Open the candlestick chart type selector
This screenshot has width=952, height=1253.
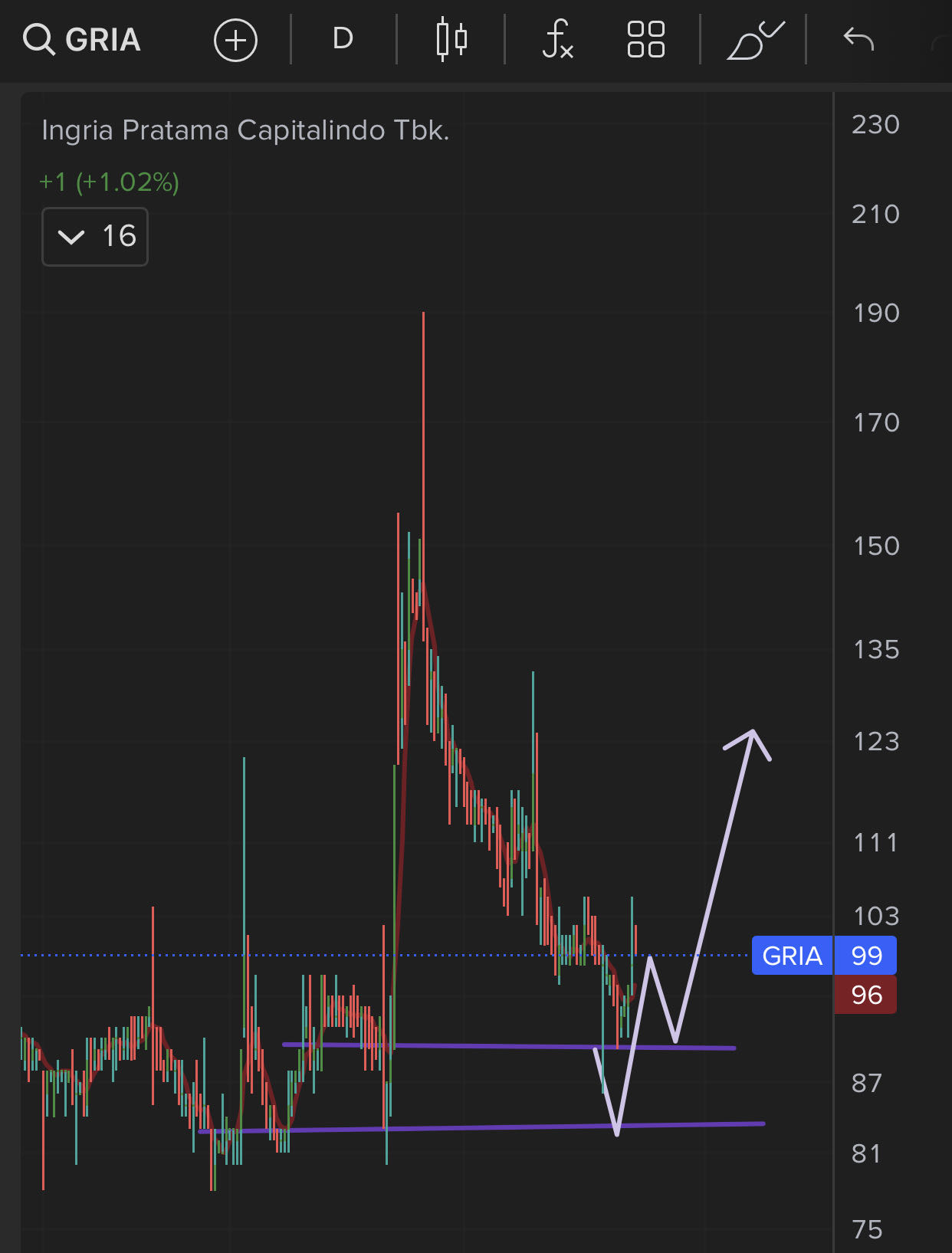tap(451, 40)
